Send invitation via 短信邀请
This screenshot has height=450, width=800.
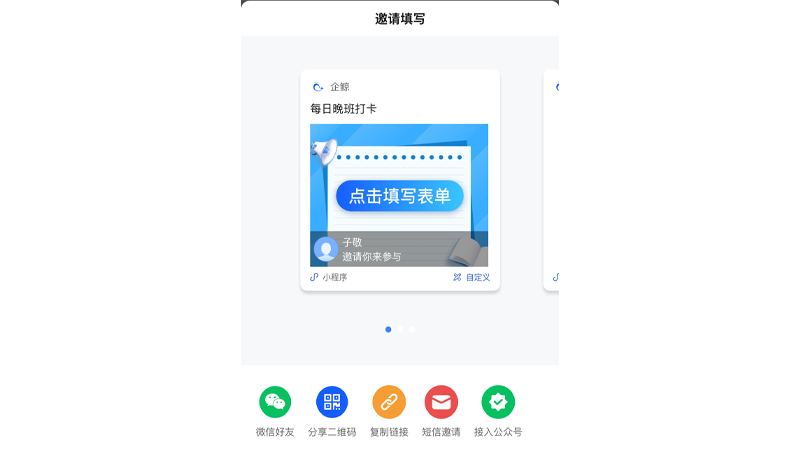tap(441, 402)
